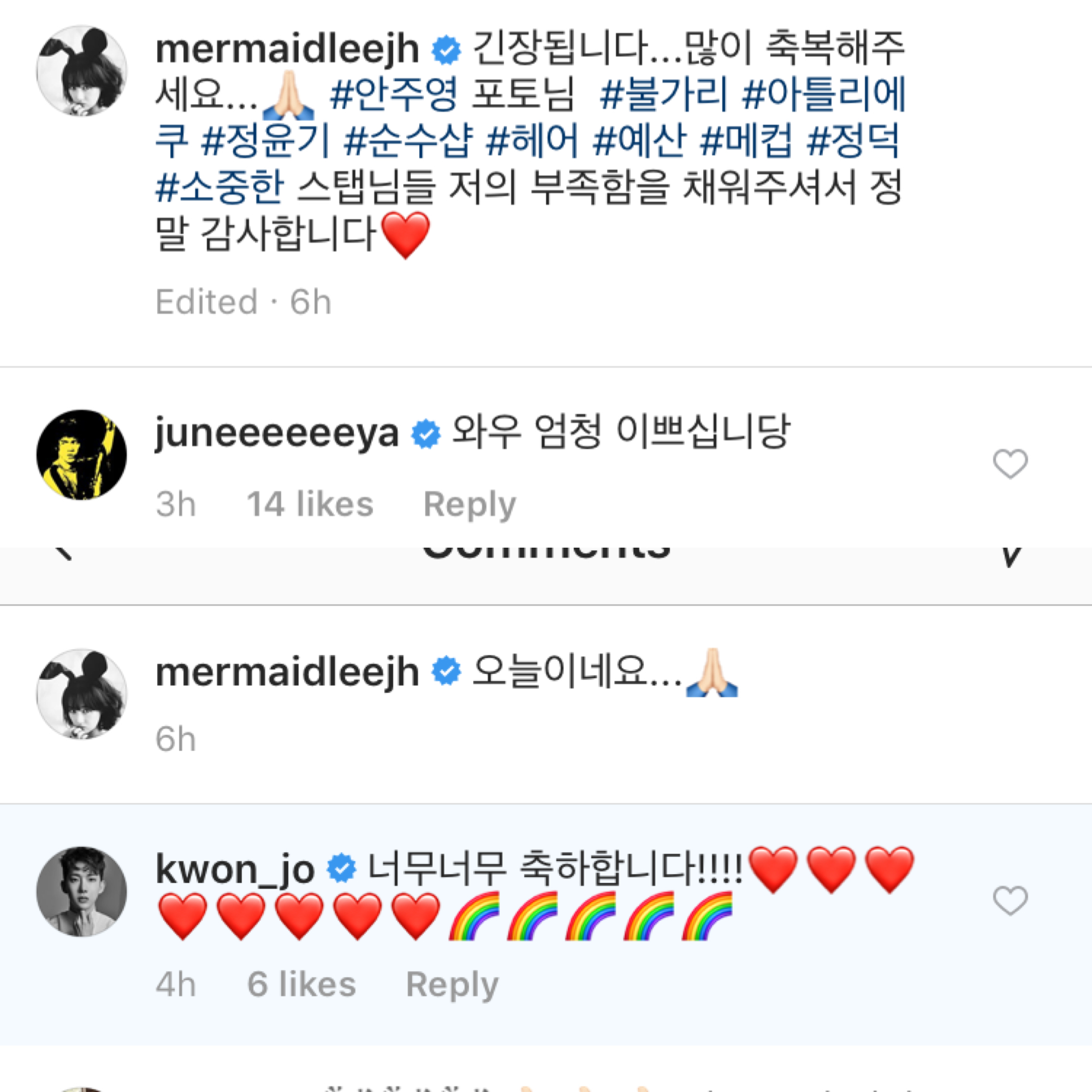This screenshot has height=1092, width=1092.
Task: Open juneeeeeeya's profile picture
Action: 81,454
